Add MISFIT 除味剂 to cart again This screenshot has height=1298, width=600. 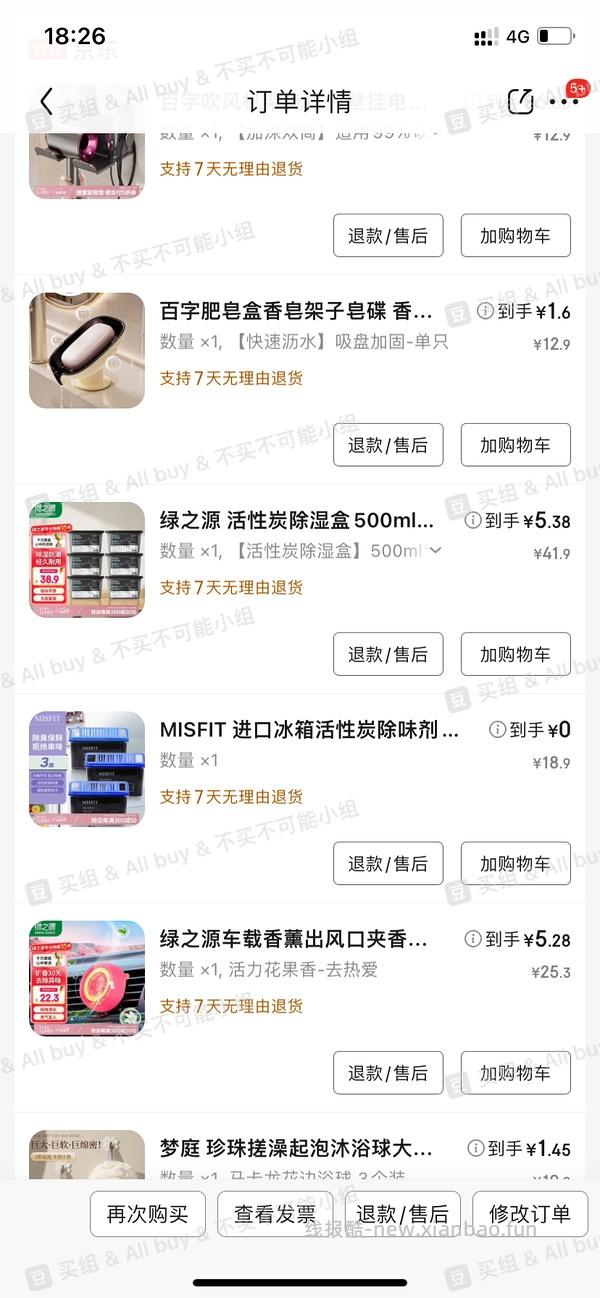pyautogui.click(x=515, y=863)
